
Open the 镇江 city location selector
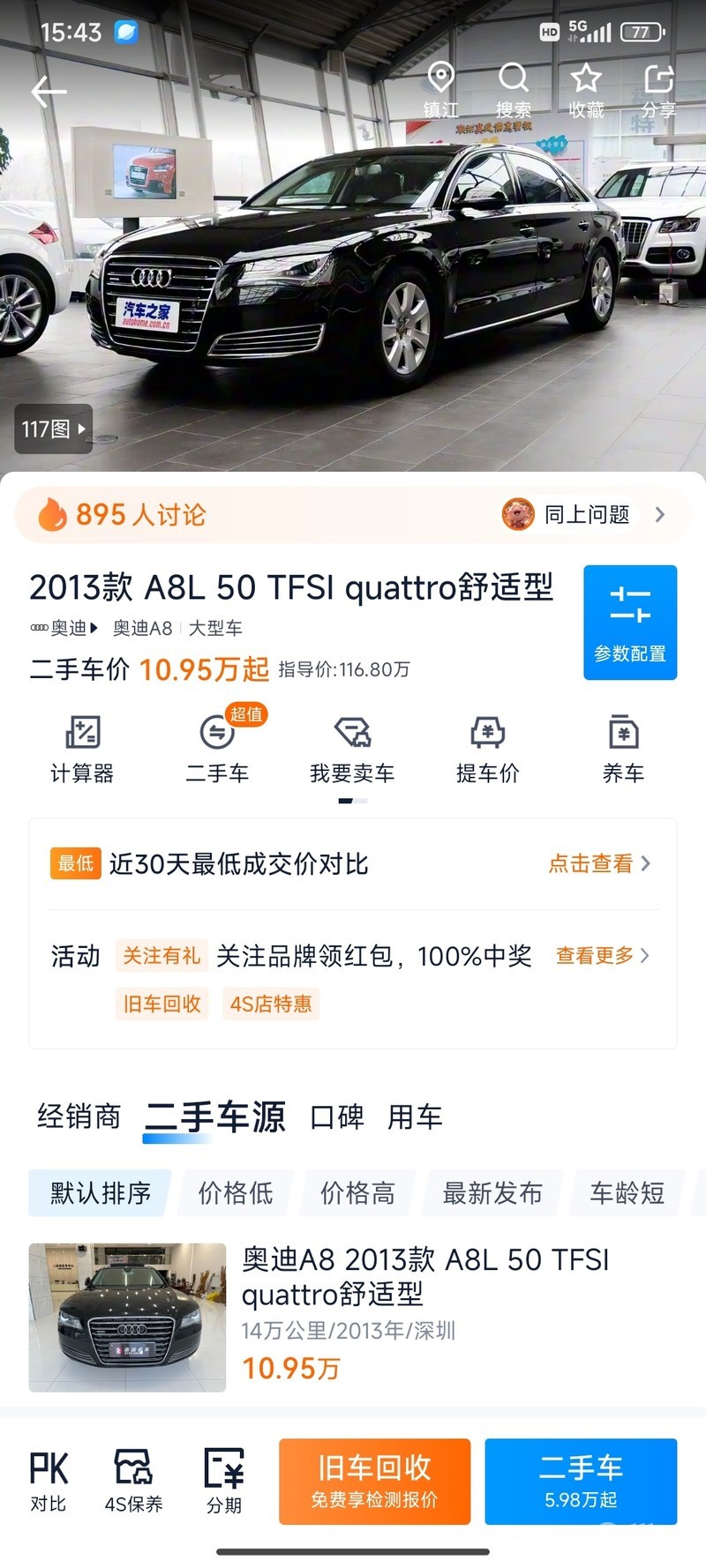tap(440, 90)
